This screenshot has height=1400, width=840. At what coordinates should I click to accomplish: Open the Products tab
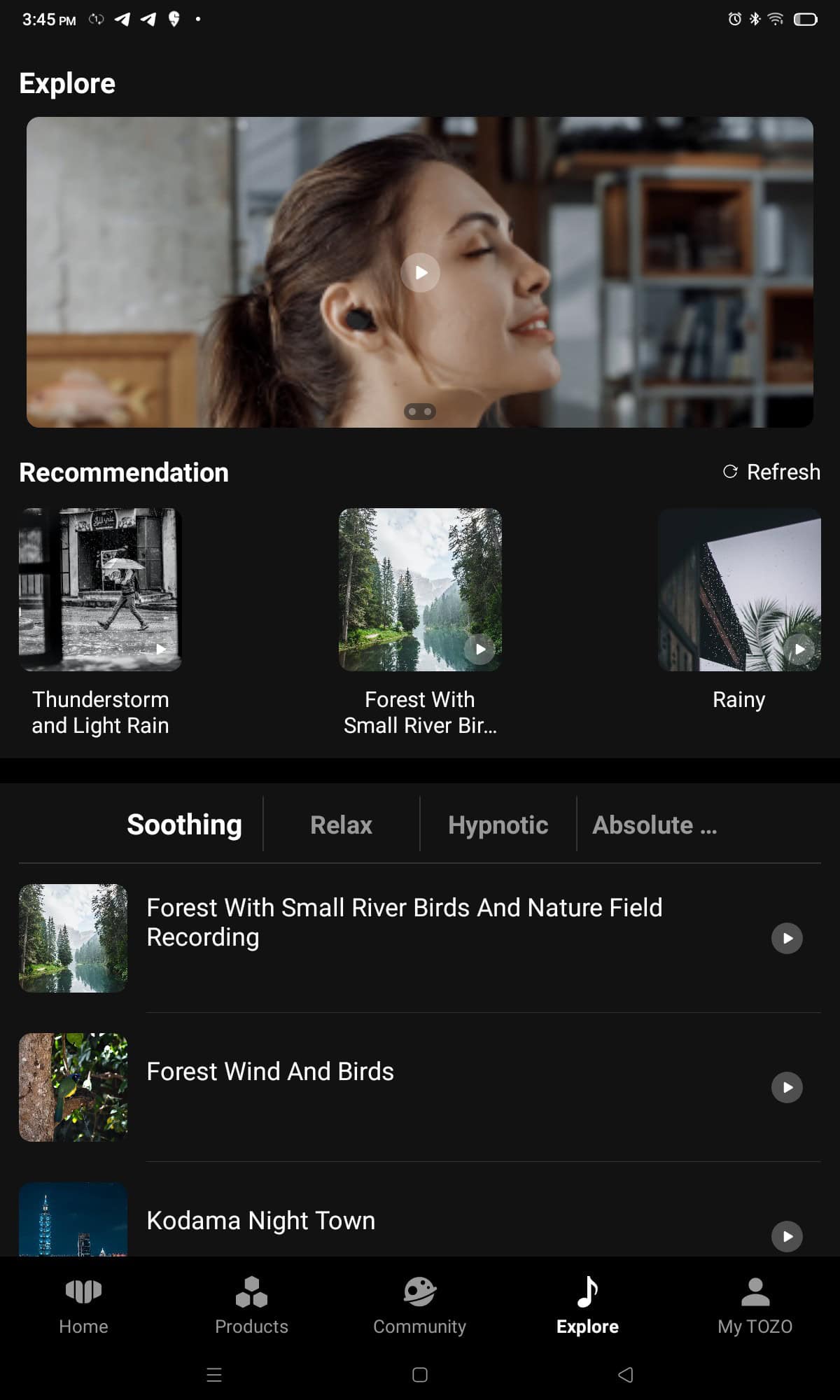click(x=251, y=1305)
